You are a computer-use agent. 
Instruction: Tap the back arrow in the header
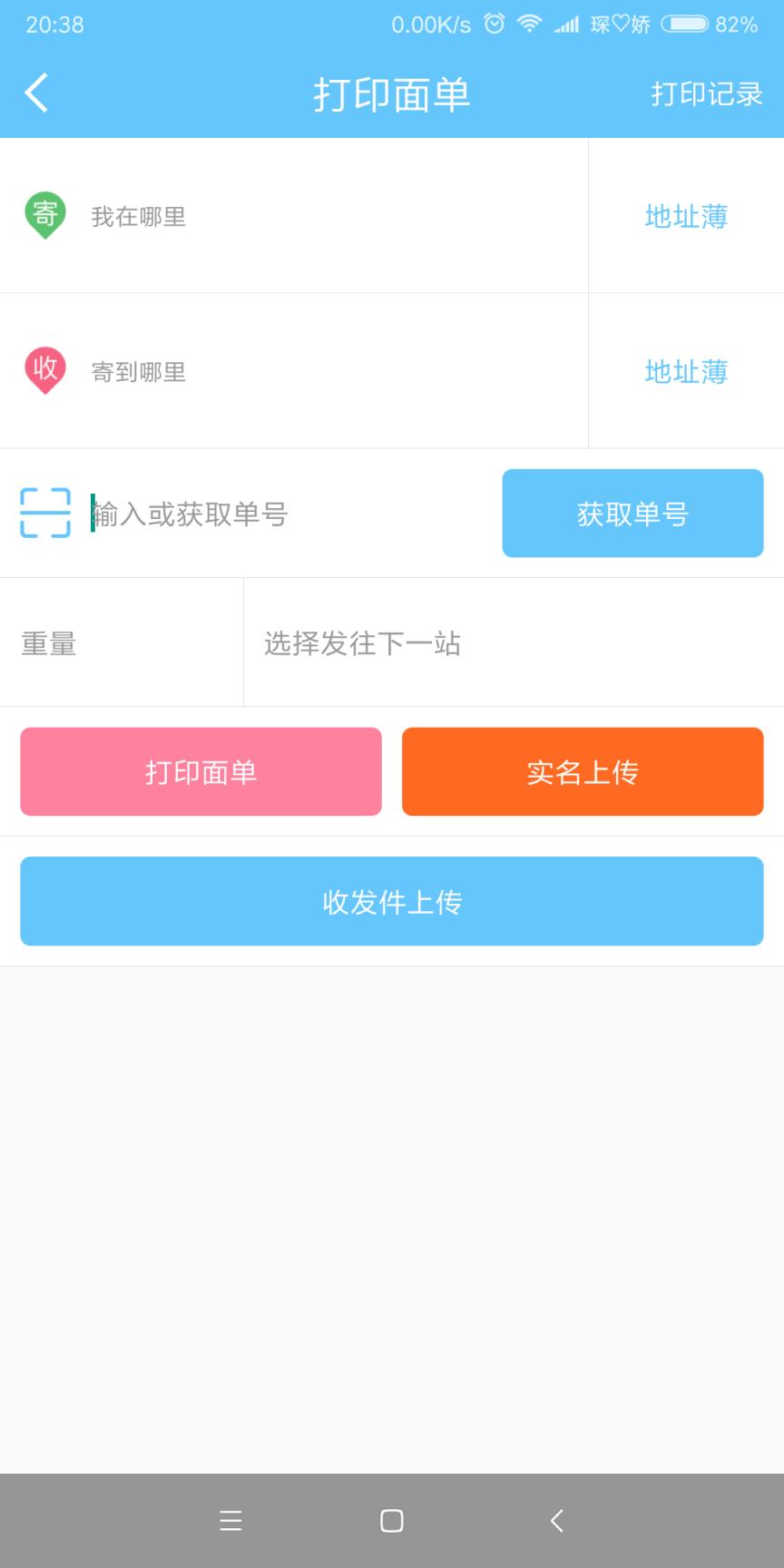pos(36,93)
